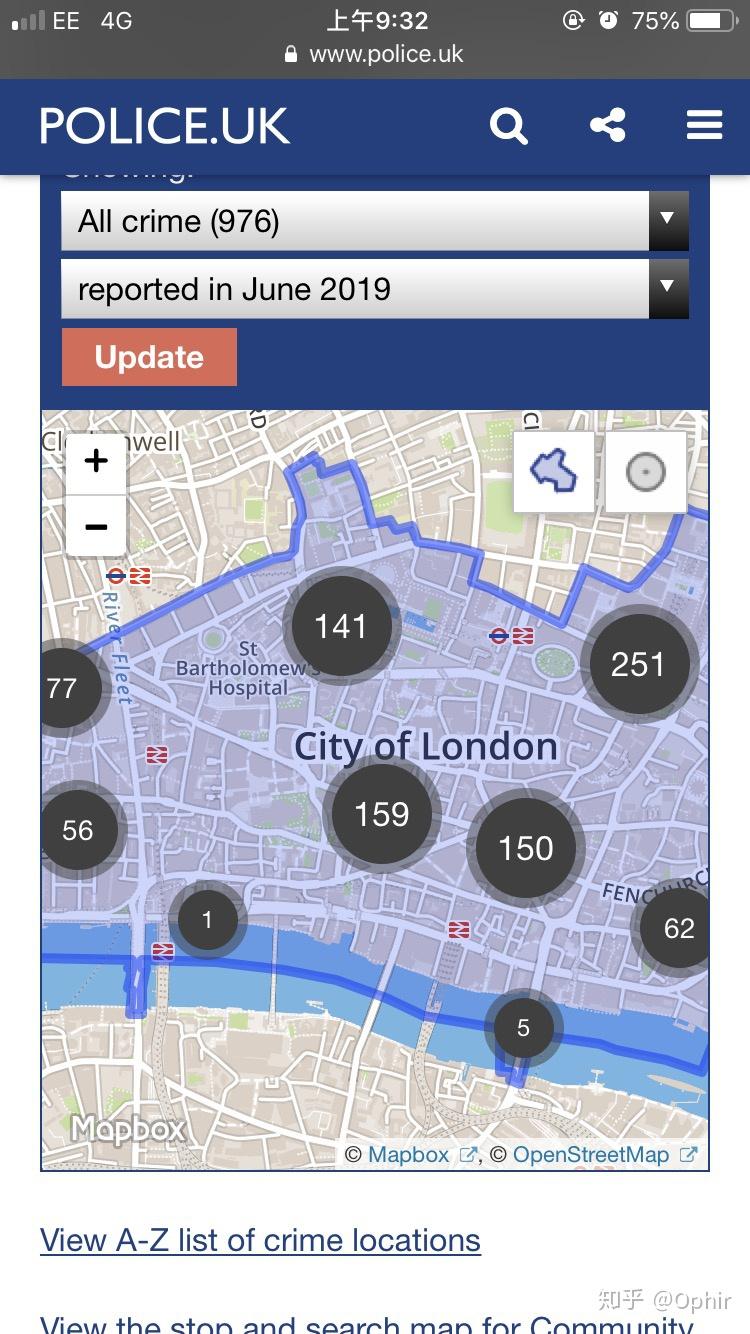Zoom out on the map
This screenshot has height=1334, width=750.
[x=96, y=526]
